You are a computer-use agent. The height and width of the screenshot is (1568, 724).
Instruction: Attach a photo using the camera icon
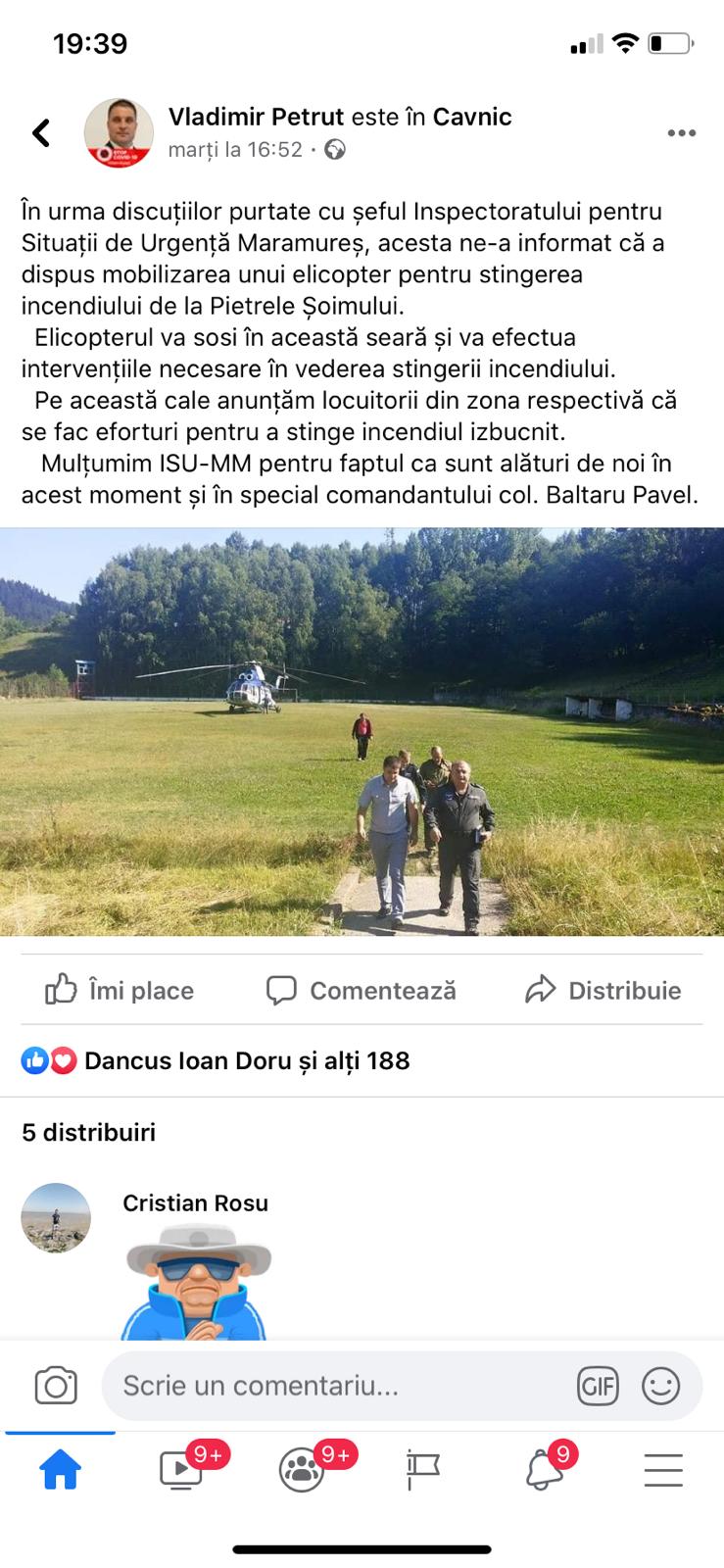point(56,1386)
